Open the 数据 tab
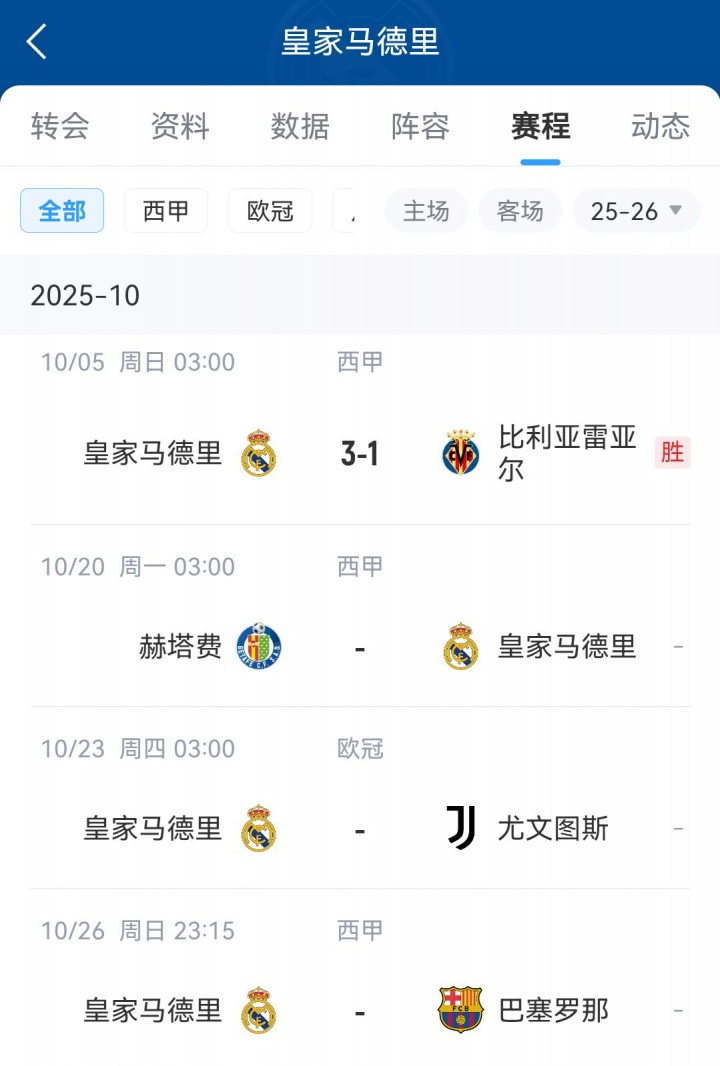Screen dimensions: 720x1066 [x=300, y=127]
